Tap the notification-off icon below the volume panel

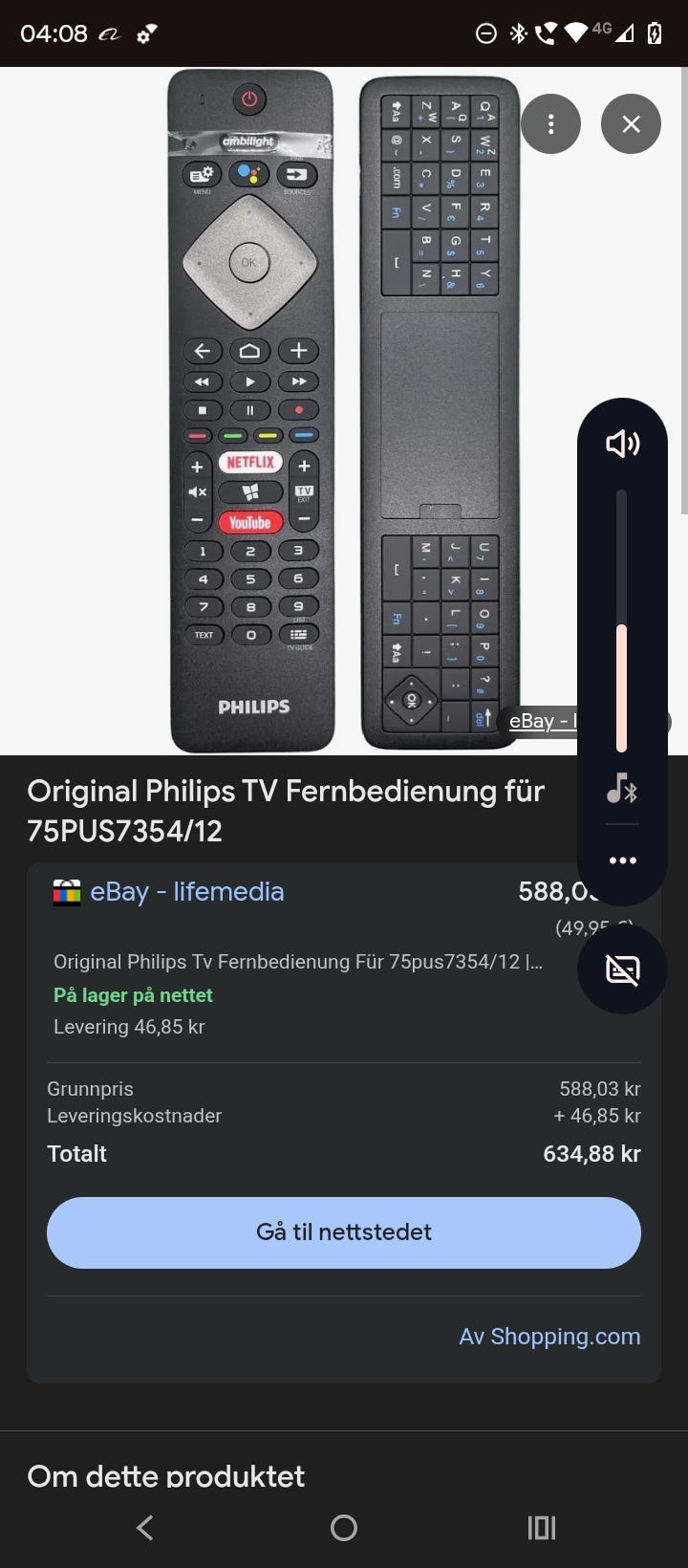(x=622, y=969)
